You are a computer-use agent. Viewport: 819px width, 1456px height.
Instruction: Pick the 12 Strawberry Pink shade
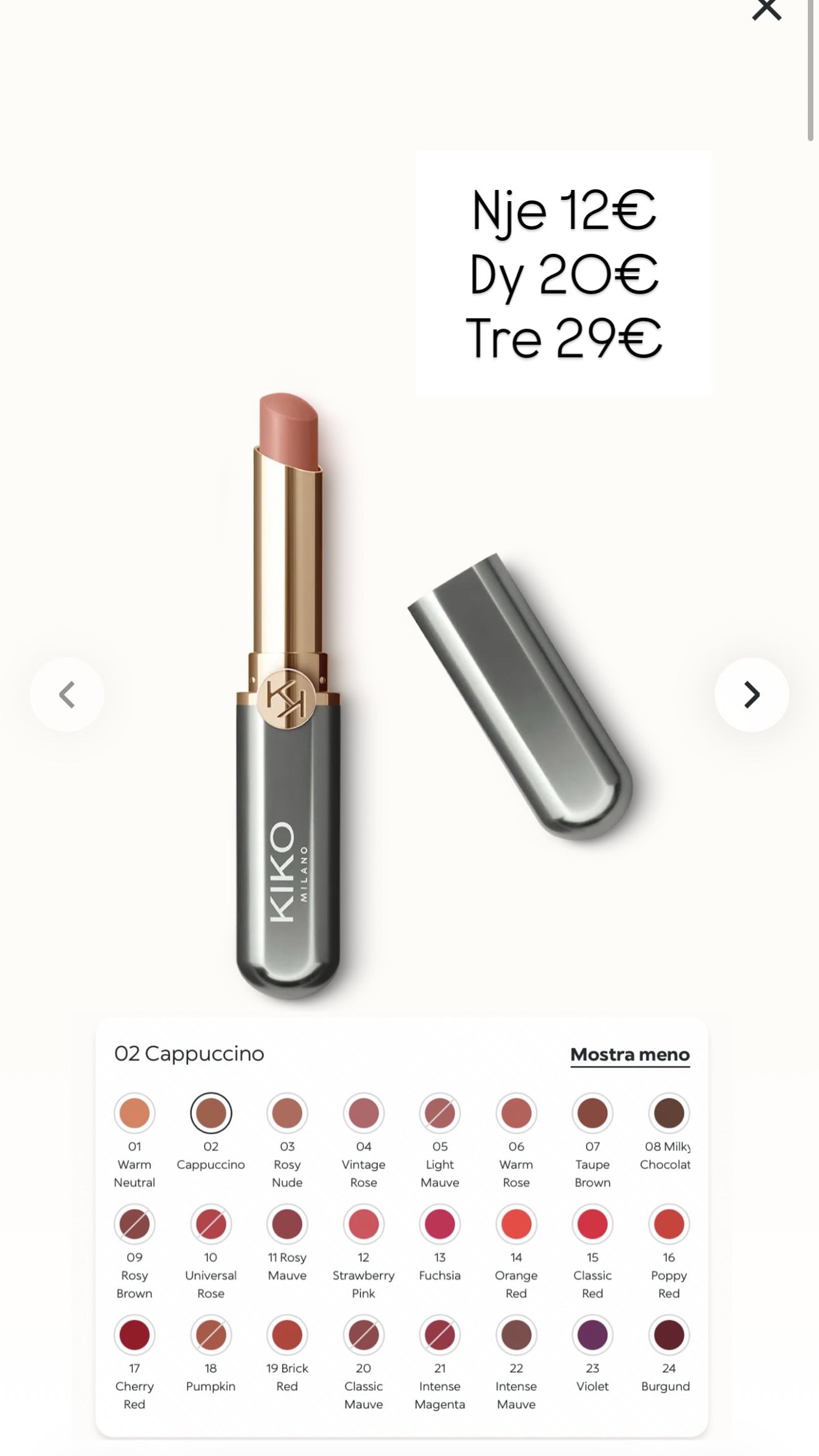coord(364,1224)
